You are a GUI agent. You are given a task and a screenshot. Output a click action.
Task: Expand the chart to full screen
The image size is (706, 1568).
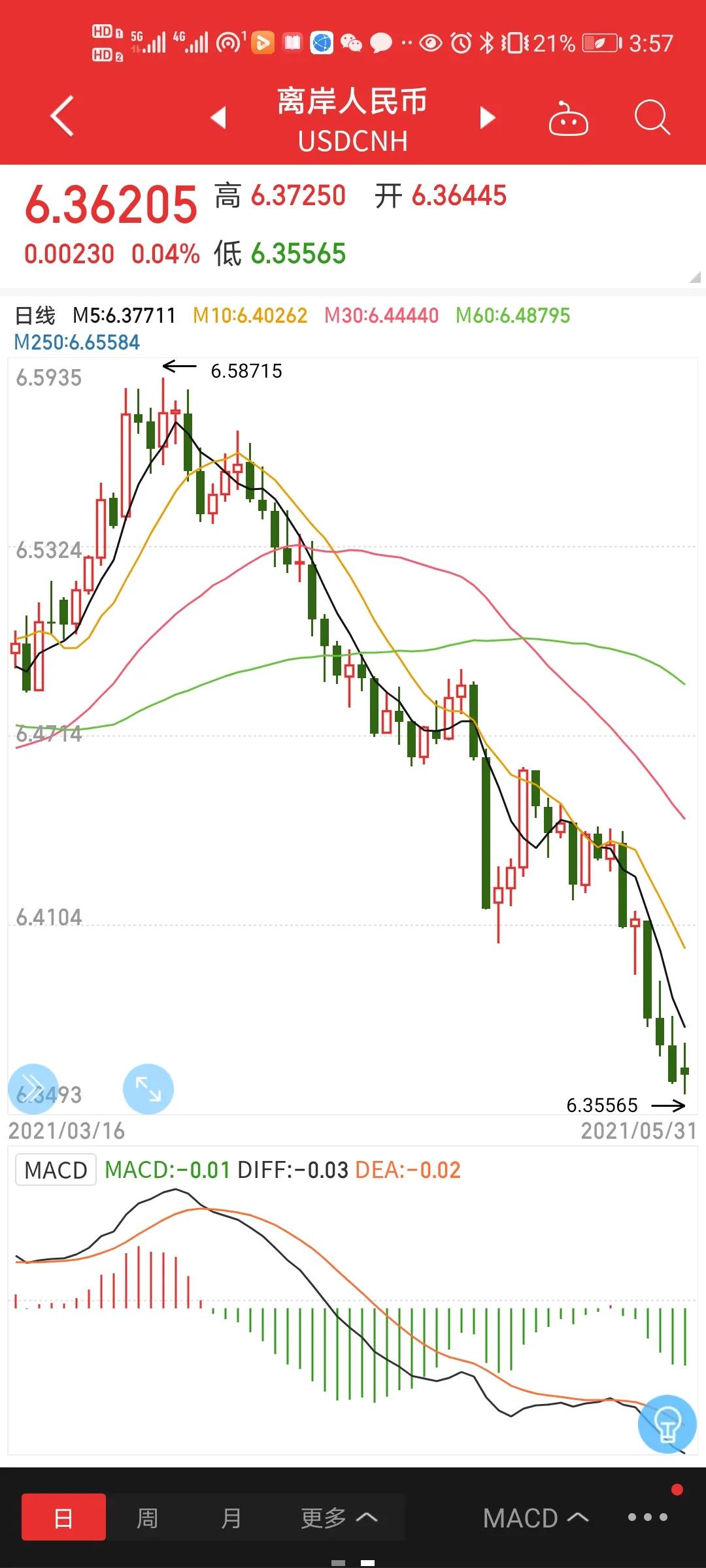(148, 1088)
